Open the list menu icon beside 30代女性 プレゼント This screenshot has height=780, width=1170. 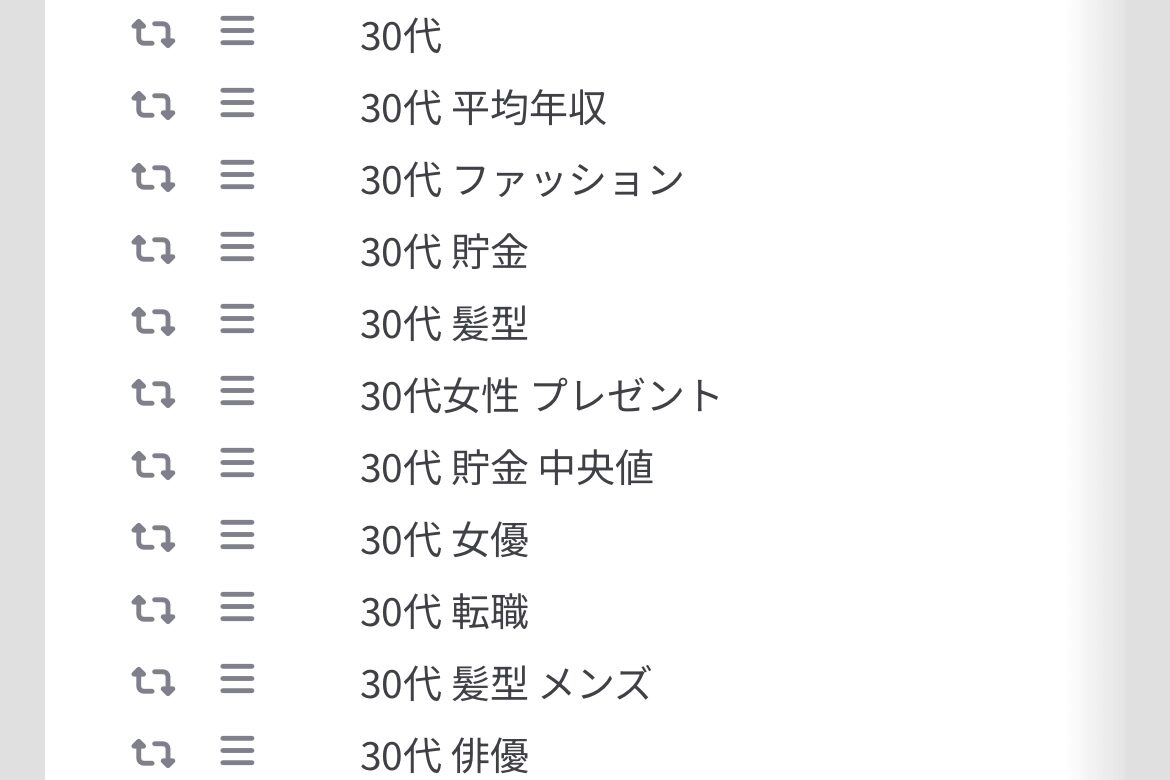pyautogui.click(x=237, y=393)
